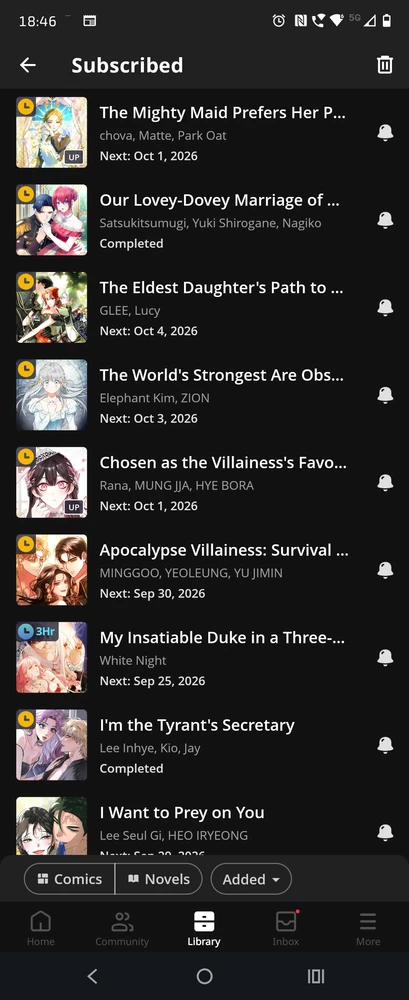Expand the Added sort dropdown
The width and height of the screenshot is (409, 1000).
click(x=251, y=879)
